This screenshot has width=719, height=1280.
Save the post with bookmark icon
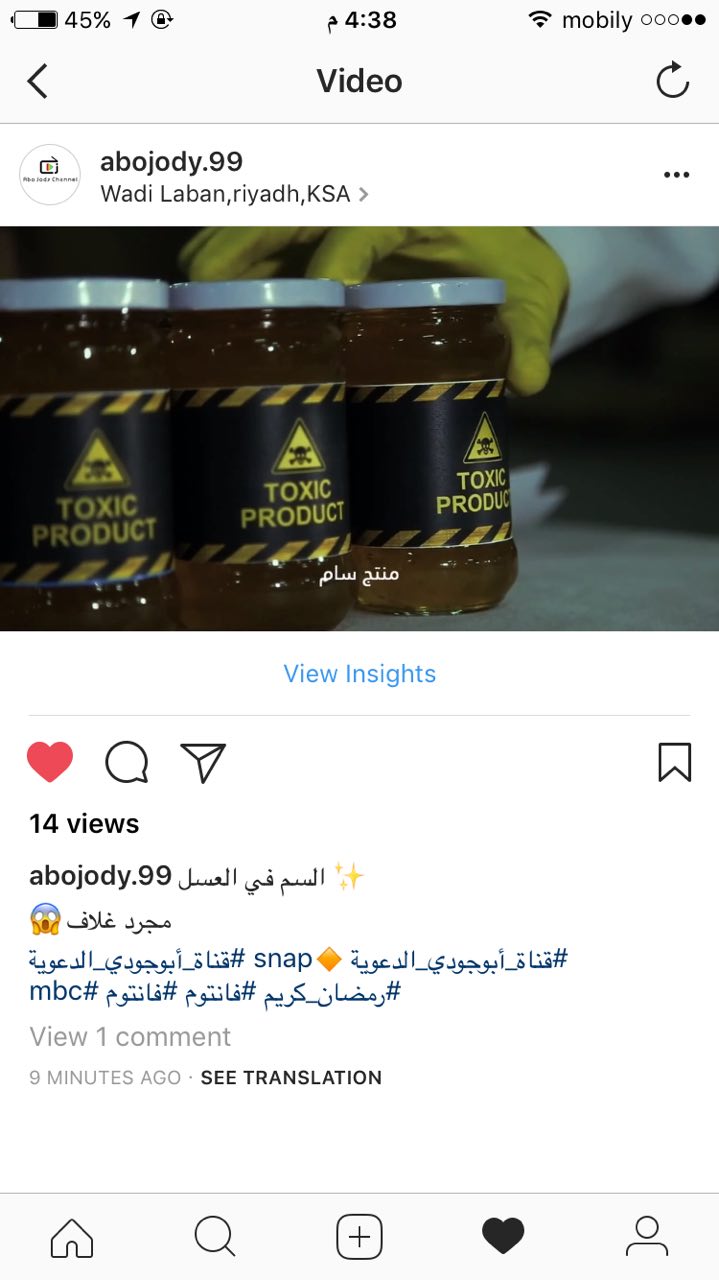(674, 763)
